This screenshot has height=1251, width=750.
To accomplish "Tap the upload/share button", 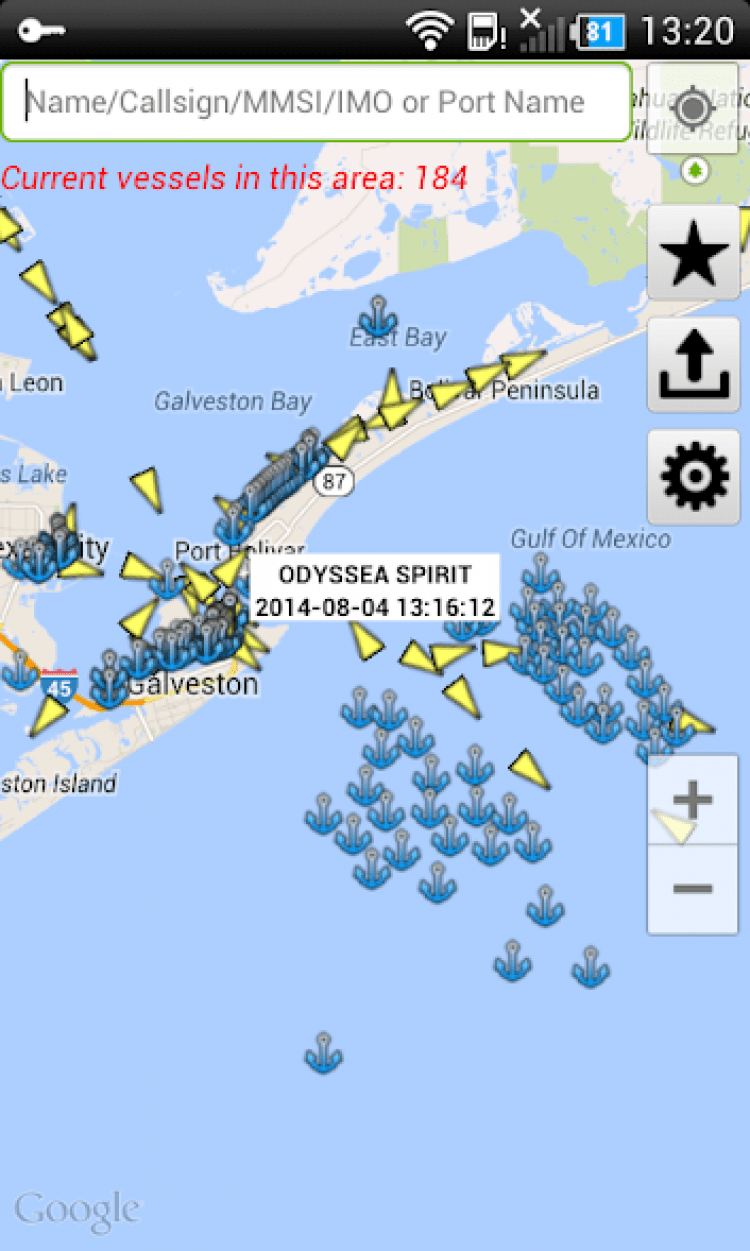I will click(x=694, y=366).
